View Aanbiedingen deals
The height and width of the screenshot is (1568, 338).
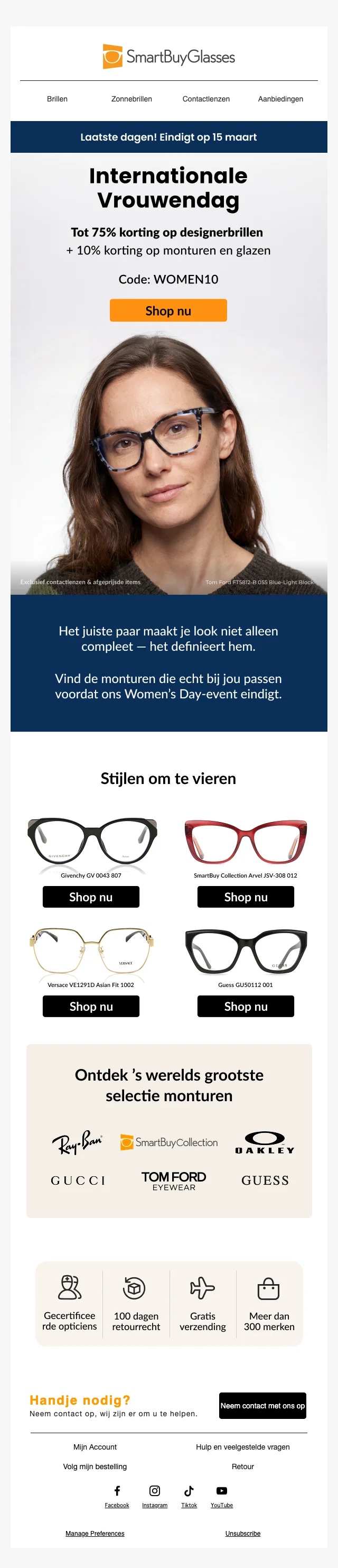(280, 99)
